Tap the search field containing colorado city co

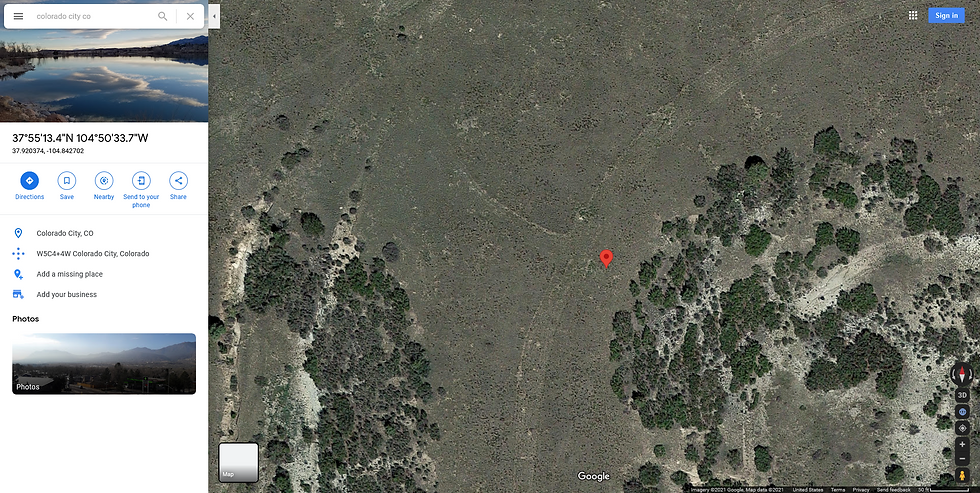90,16
